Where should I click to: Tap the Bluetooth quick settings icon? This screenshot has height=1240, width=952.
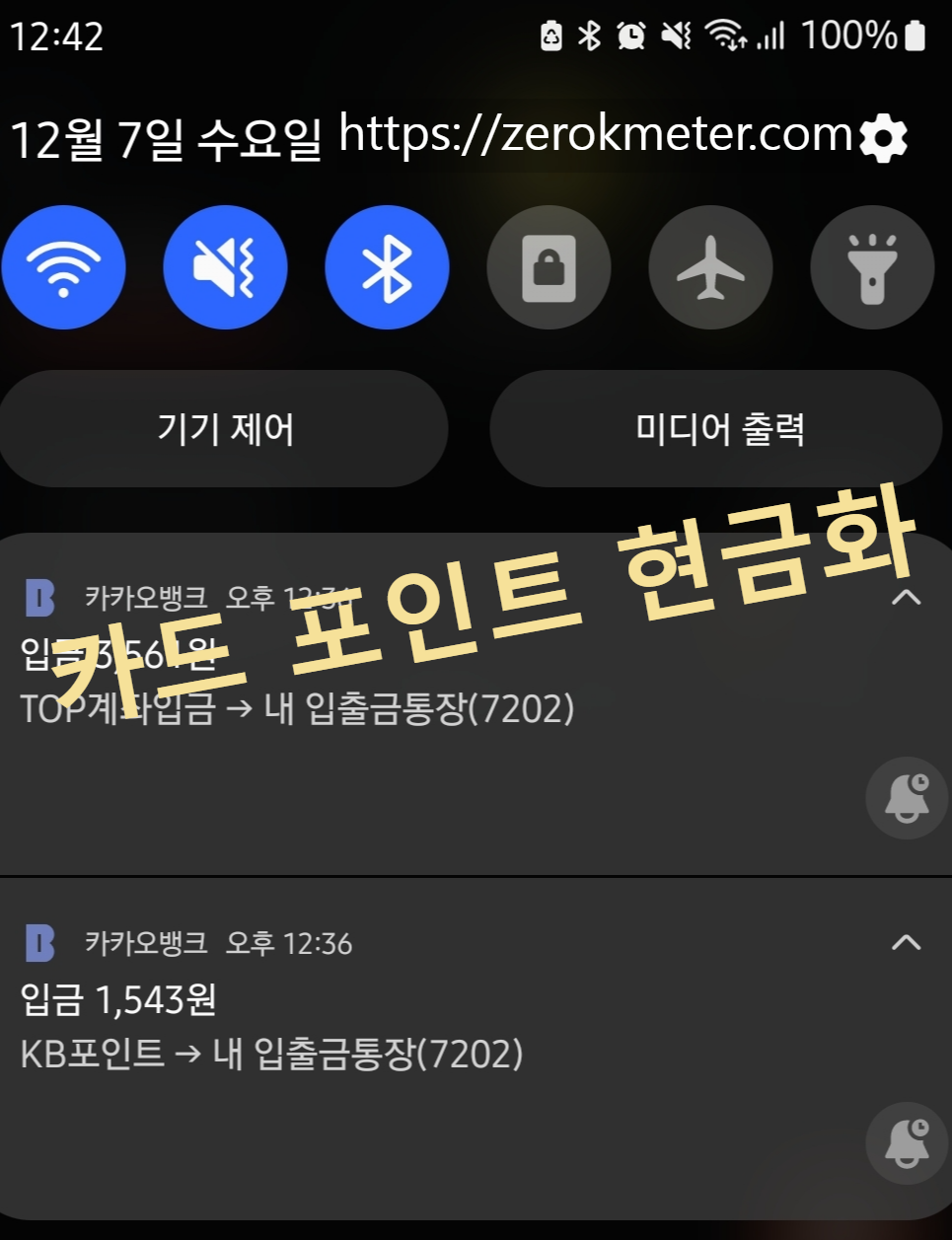(387, 267)
